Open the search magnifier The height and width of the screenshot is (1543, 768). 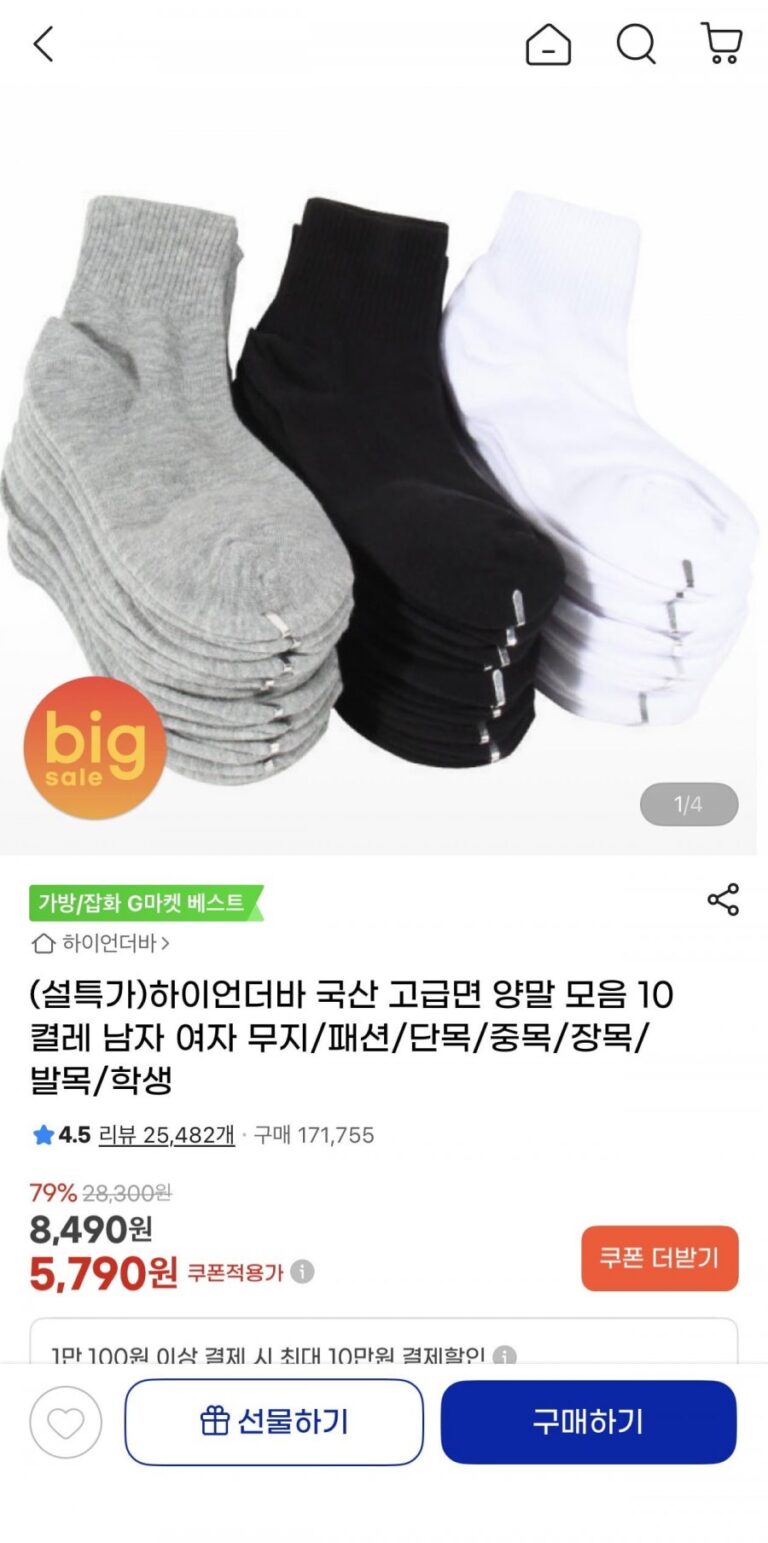tap(635, 44)
